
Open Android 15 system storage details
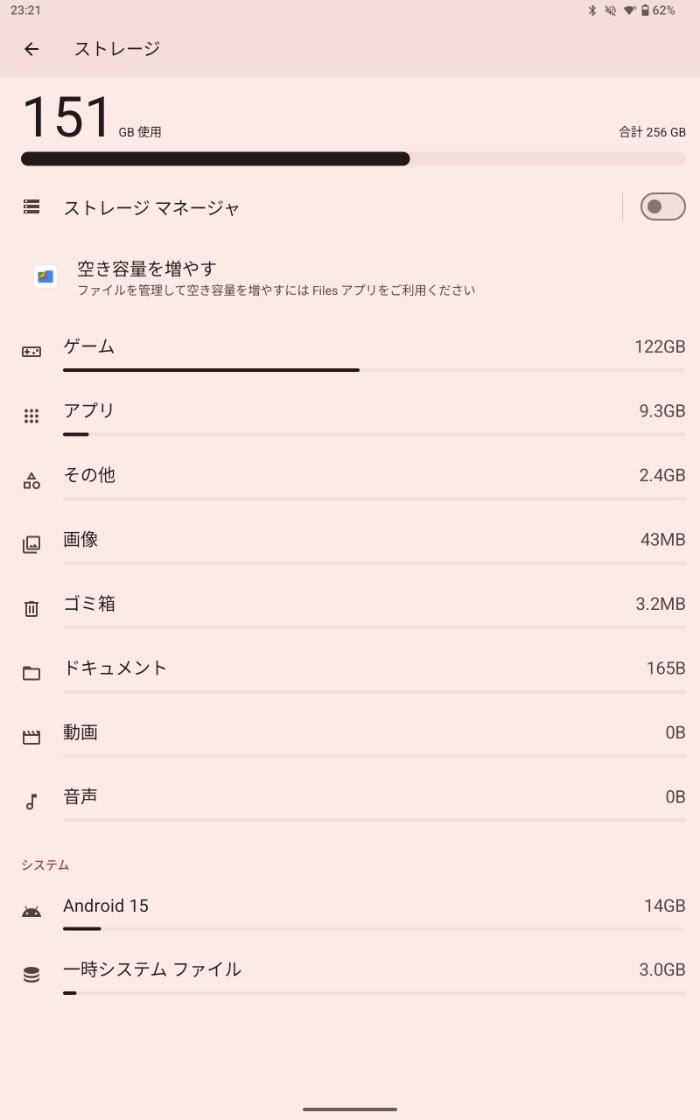[x=350, y=907]
